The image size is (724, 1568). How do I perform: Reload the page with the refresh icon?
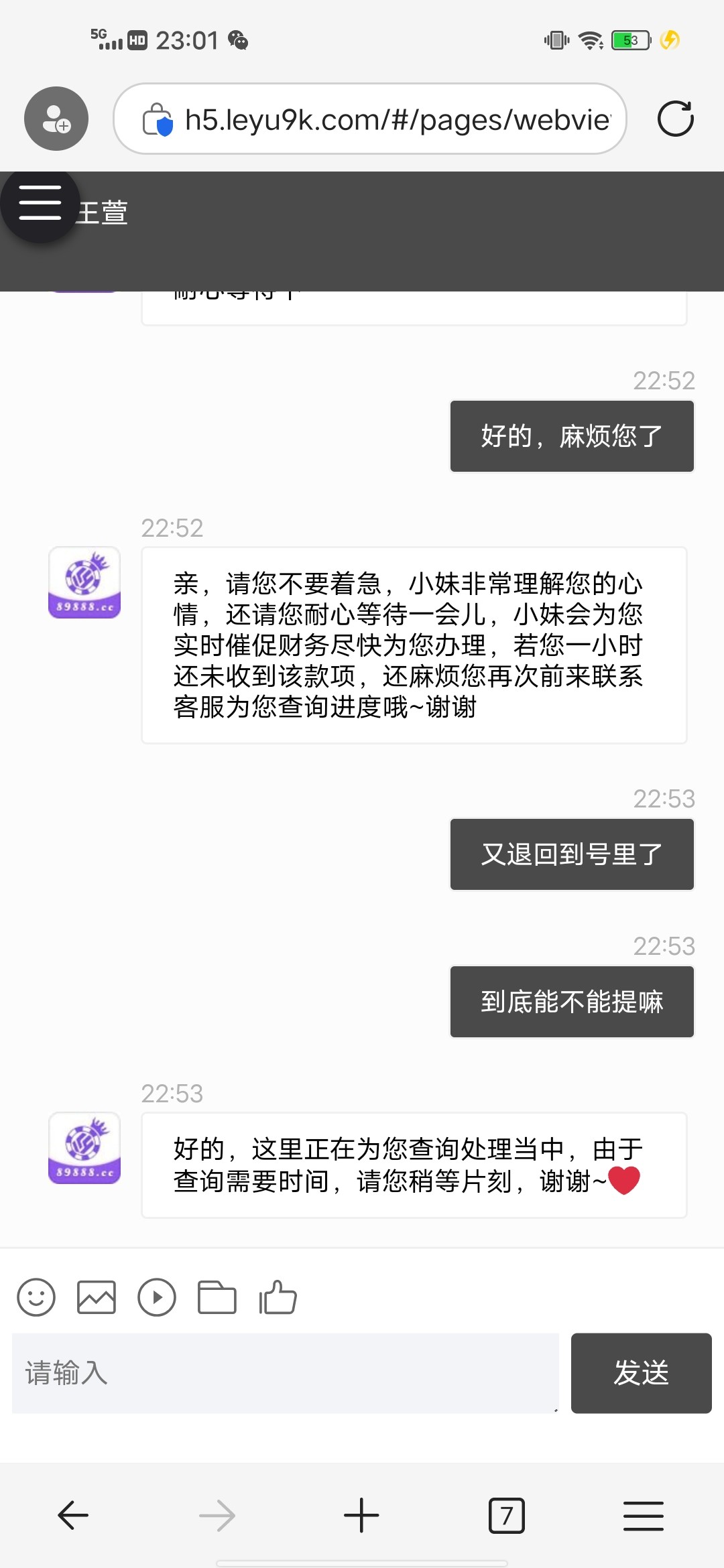pos(676,119)
